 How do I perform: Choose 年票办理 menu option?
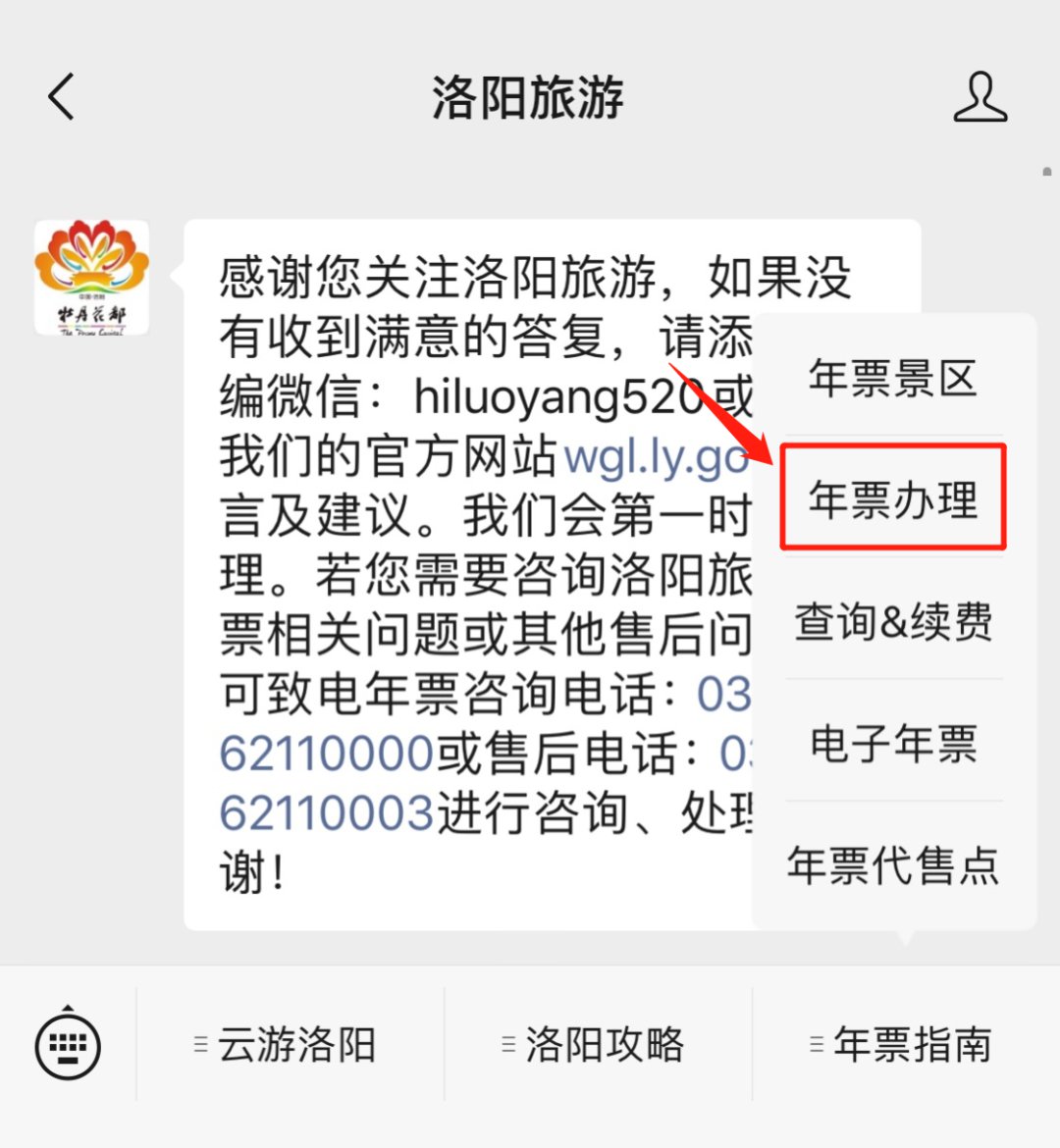click(x=892, y=498)
